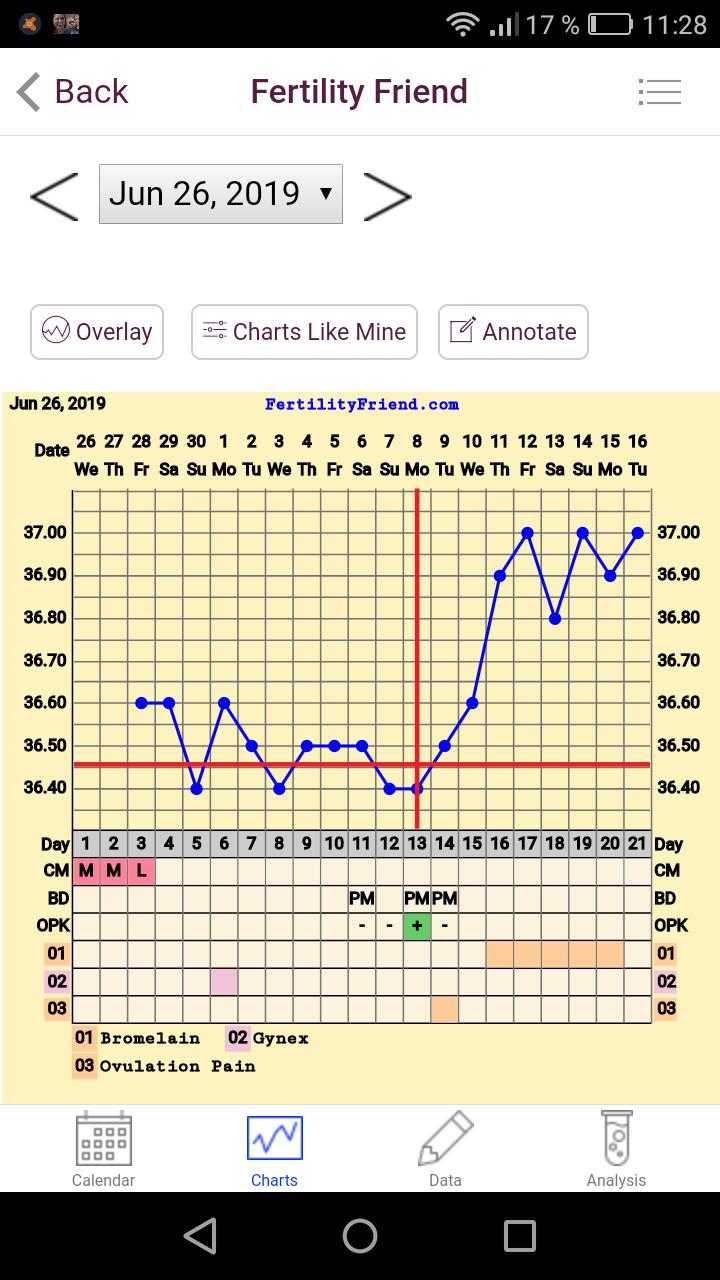Open the list menu icon
Screen dimensions: 720x1280
tap(659, 92)
